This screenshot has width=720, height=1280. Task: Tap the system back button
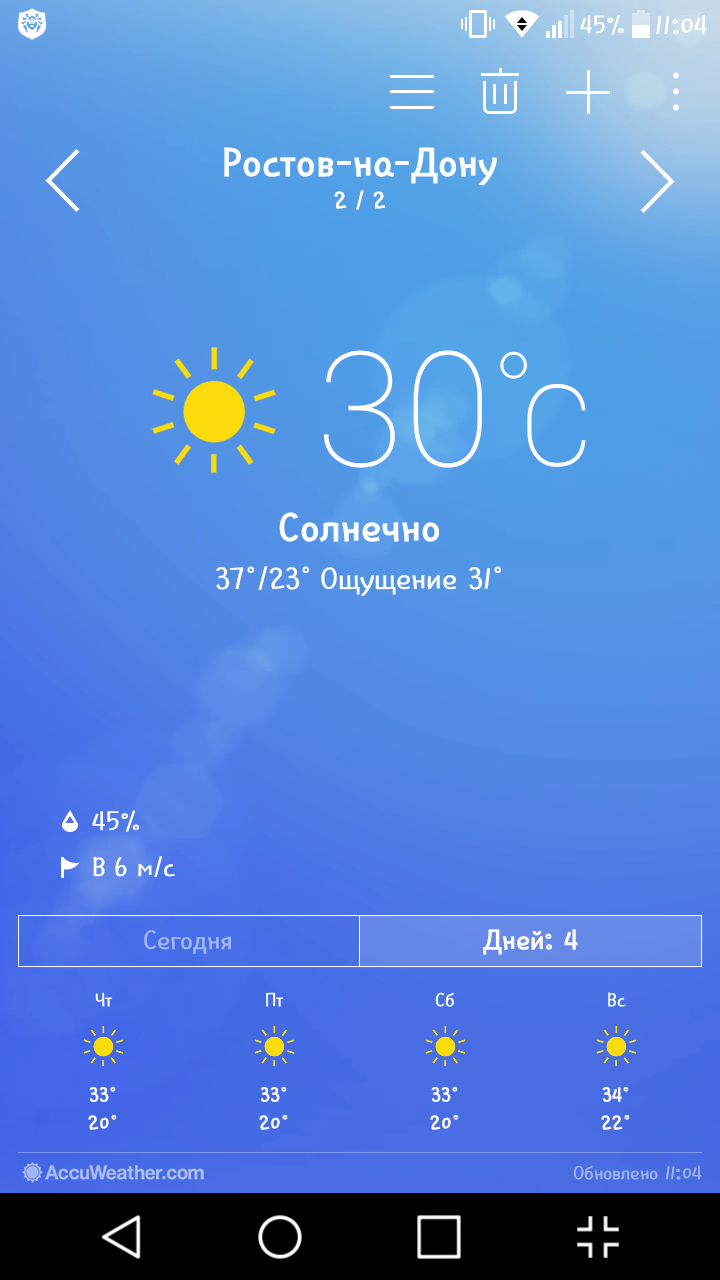(122, 1237)
